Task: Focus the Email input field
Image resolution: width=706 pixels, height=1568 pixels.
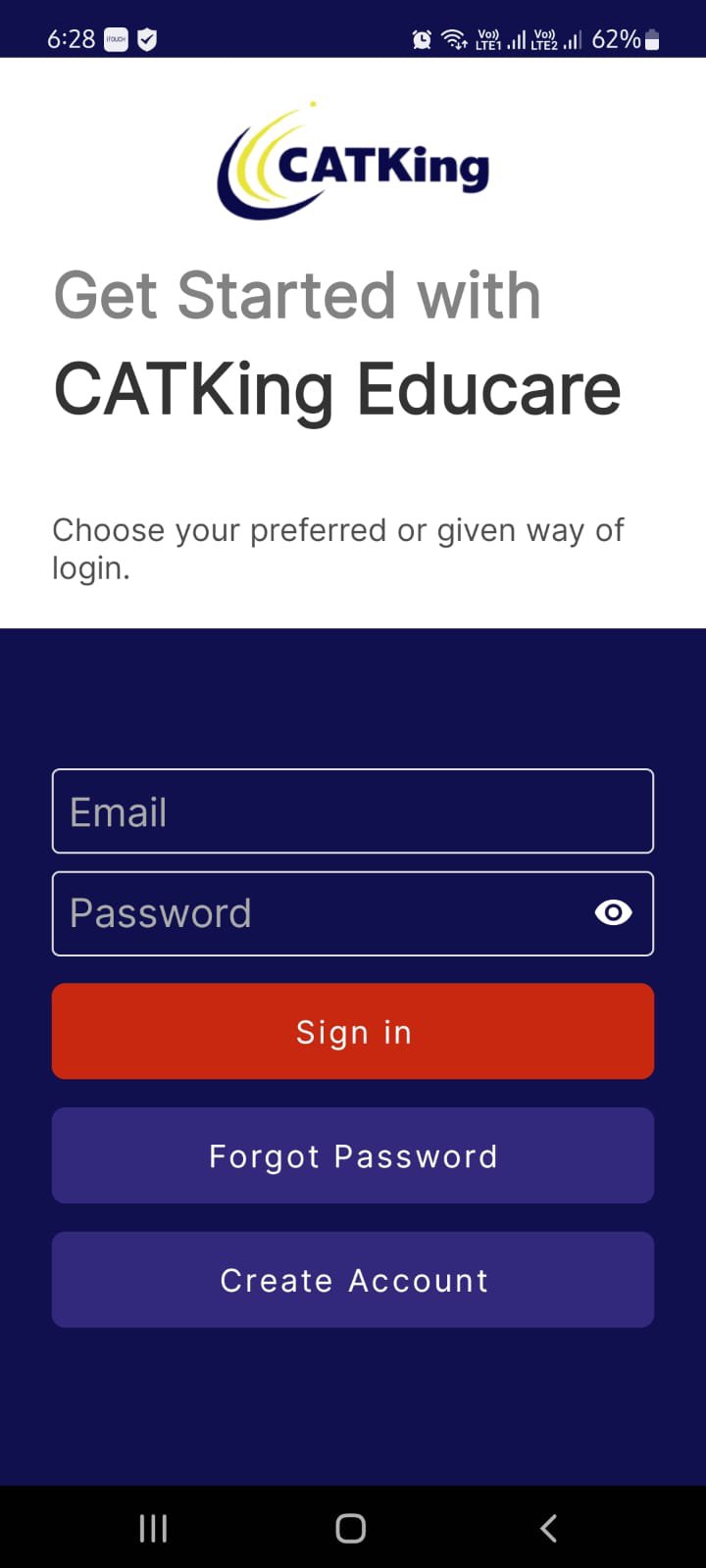Action: coord(353,811)
